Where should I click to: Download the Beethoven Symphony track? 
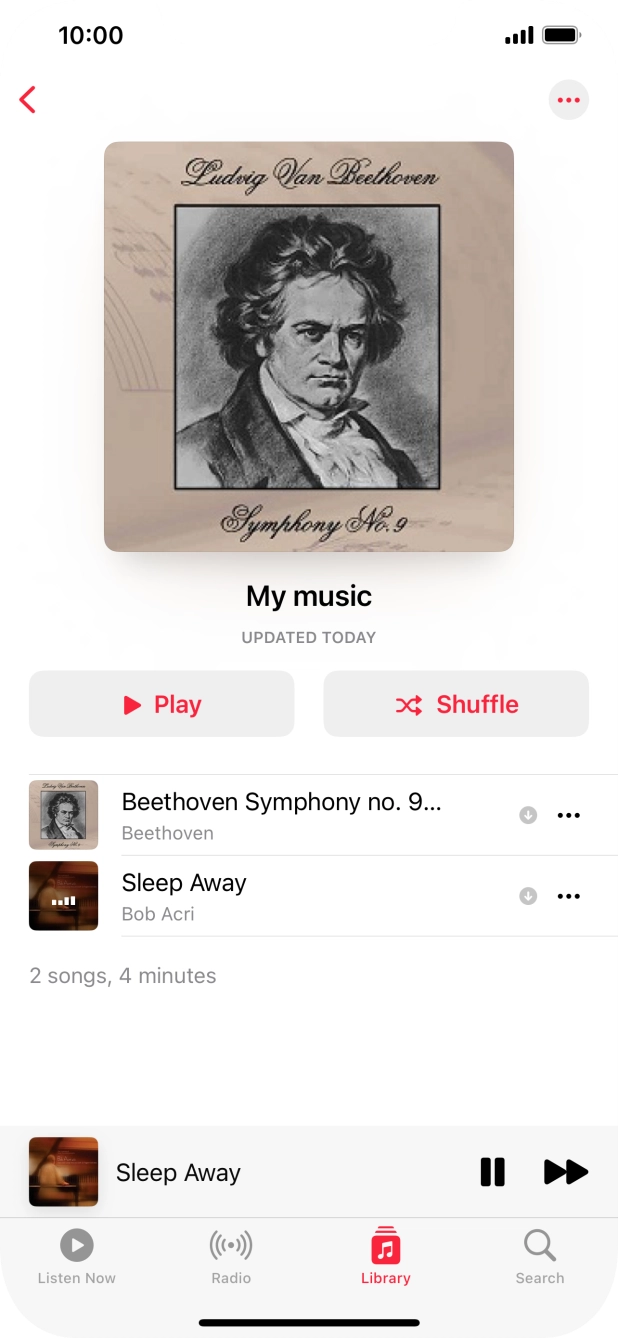pyautogui.click(x=528, y=815)
